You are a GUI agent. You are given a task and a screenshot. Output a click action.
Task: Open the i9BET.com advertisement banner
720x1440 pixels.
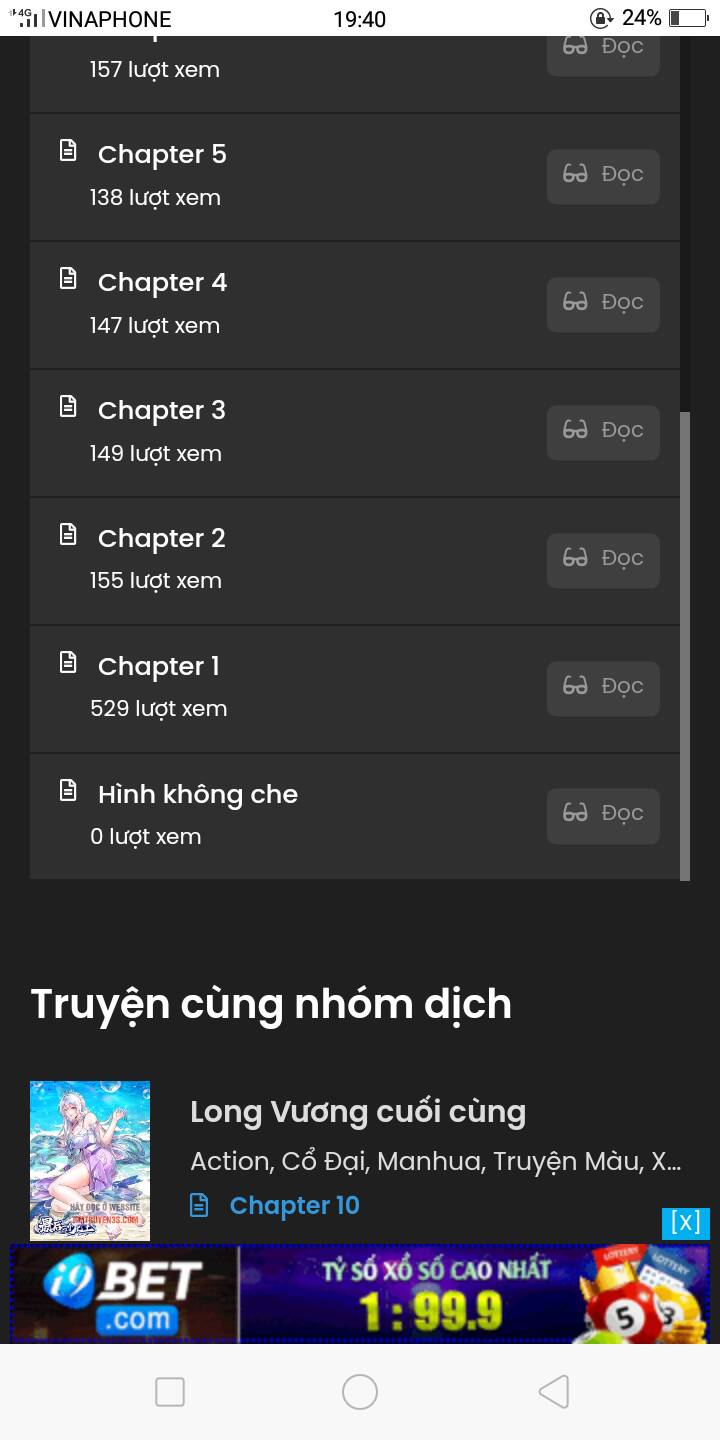coord(360,1294)
